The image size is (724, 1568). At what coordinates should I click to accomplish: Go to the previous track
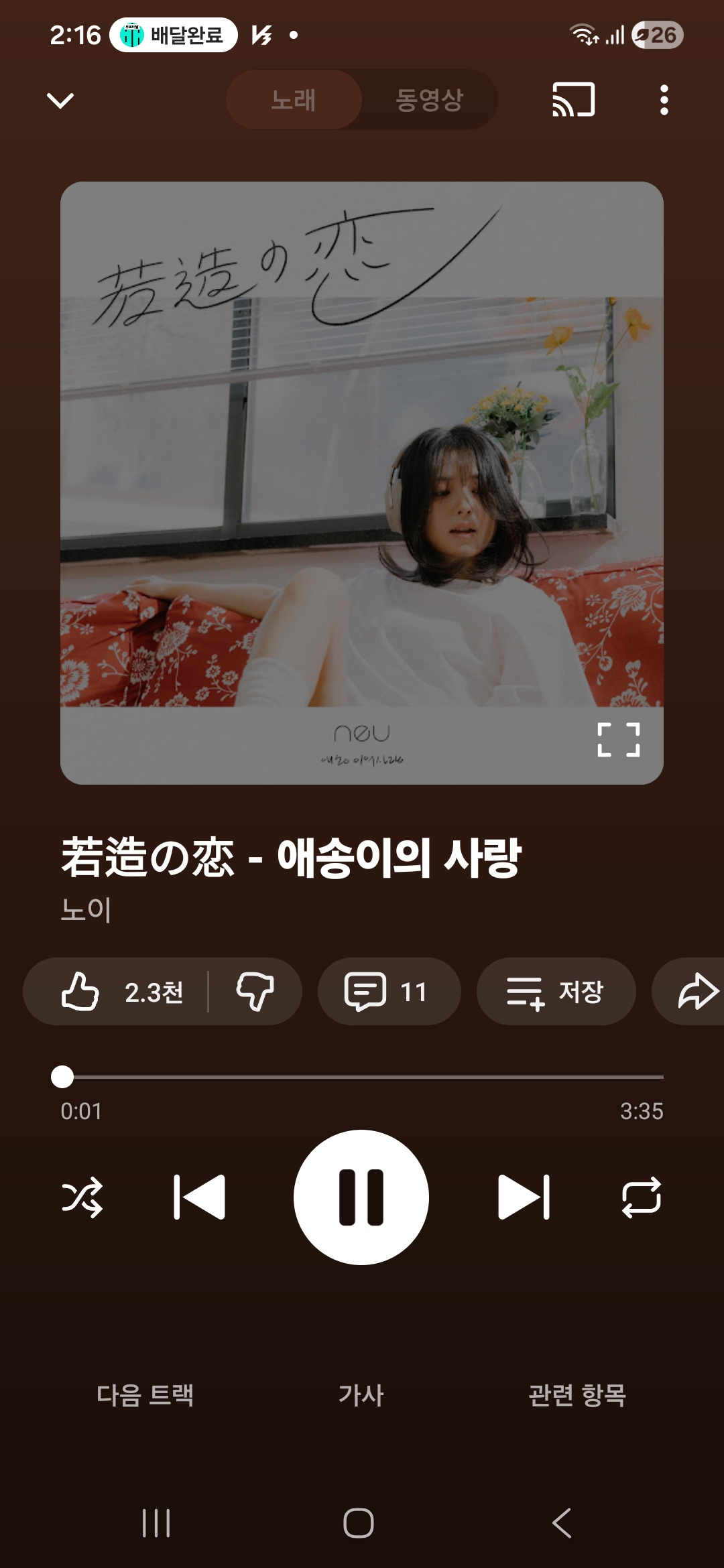point(199,1197)
